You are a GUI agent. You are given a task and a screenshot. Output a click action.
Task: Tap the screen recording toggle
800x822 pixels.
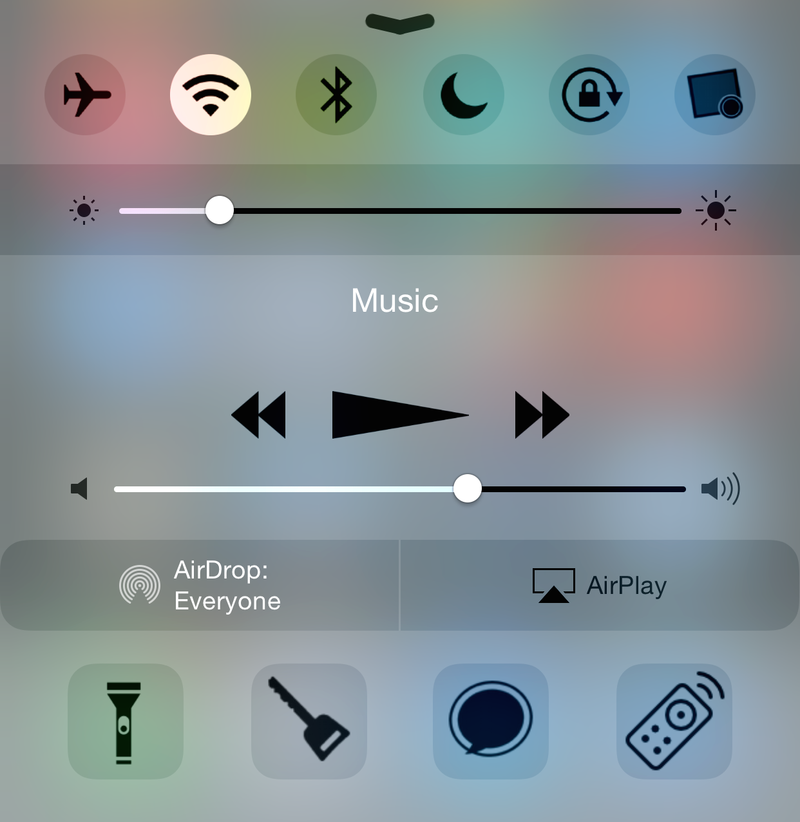pos(715,95)
